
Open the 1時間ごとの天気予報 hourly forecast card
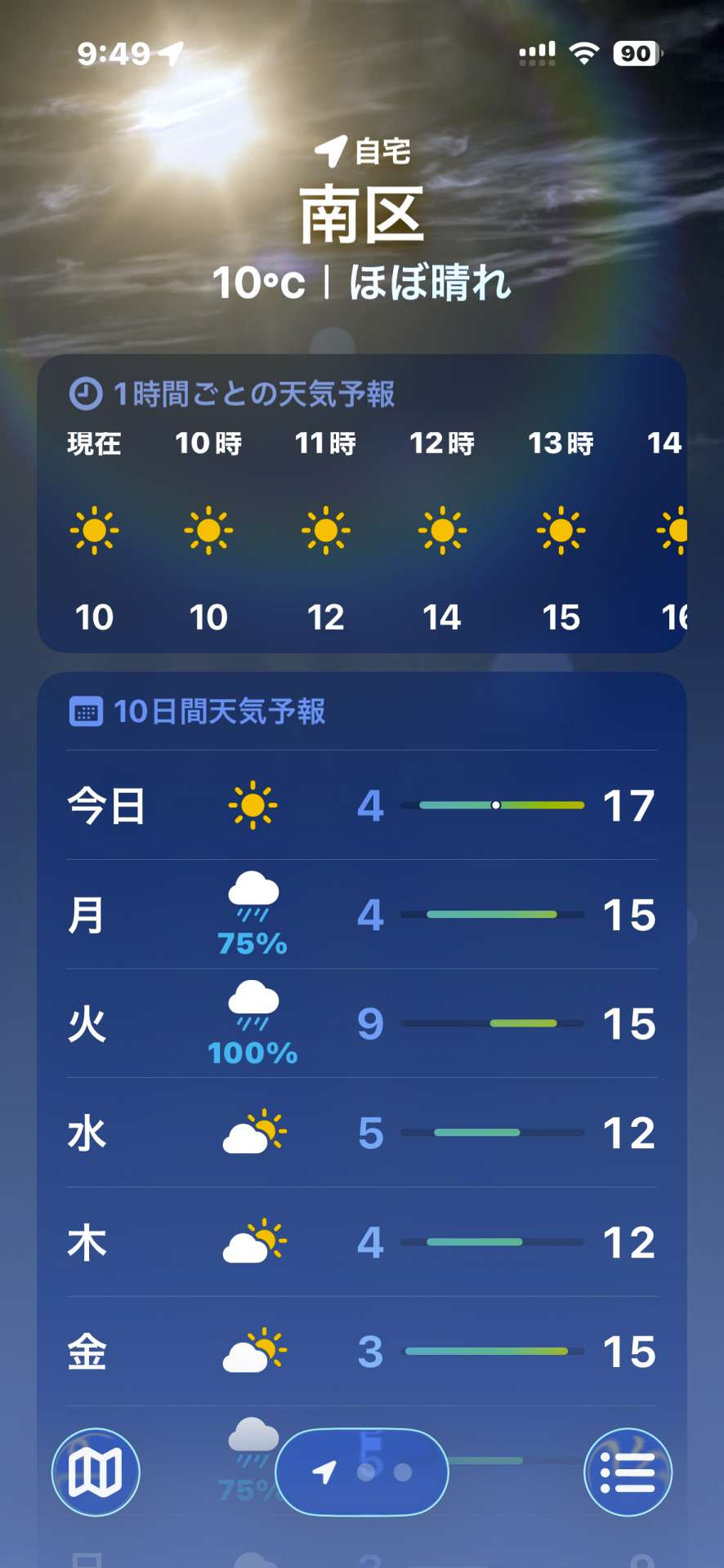pos(361,503)
